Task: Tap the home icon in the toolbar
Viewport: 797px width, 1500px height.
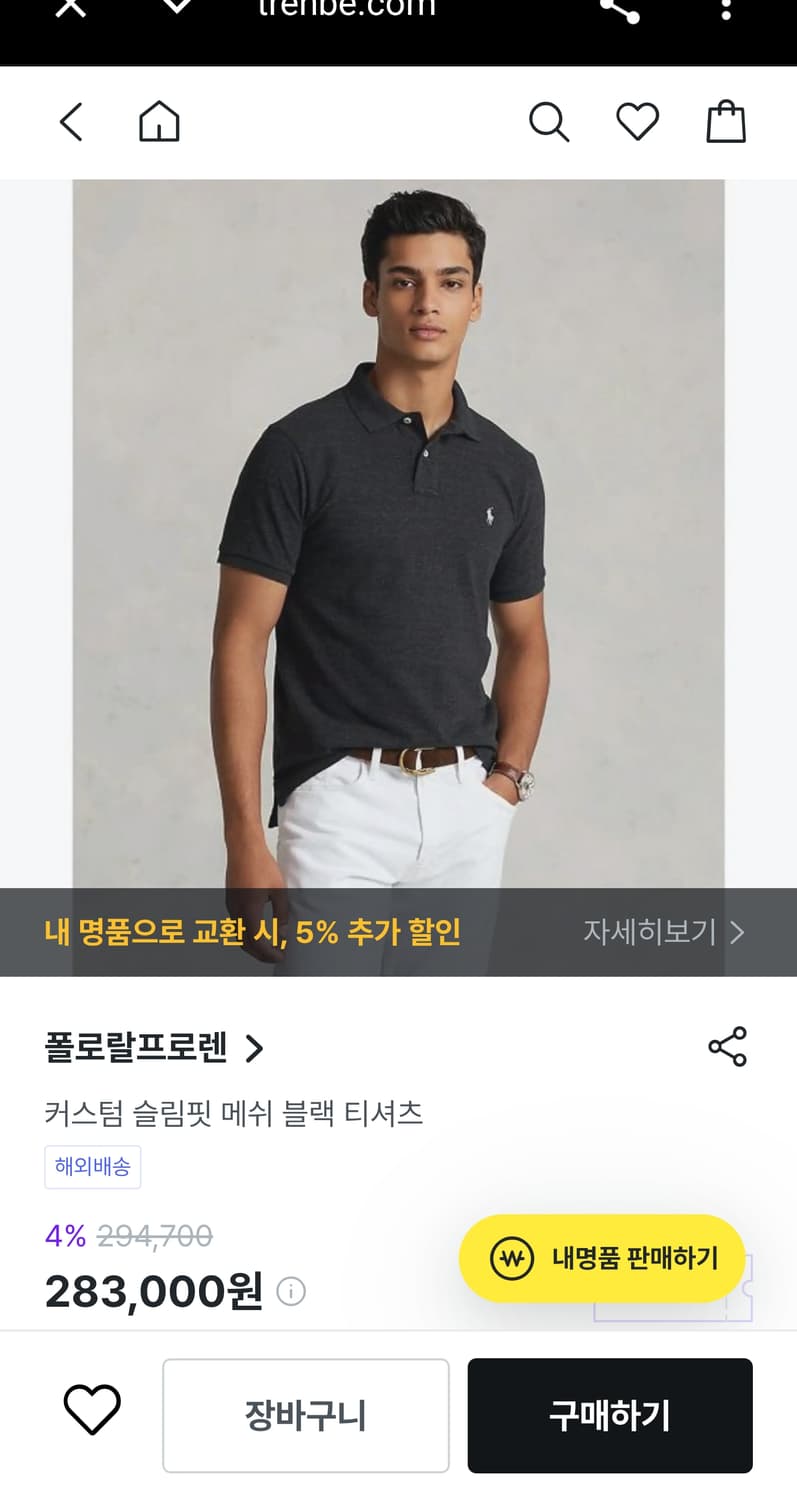Action: coord(159,121)
